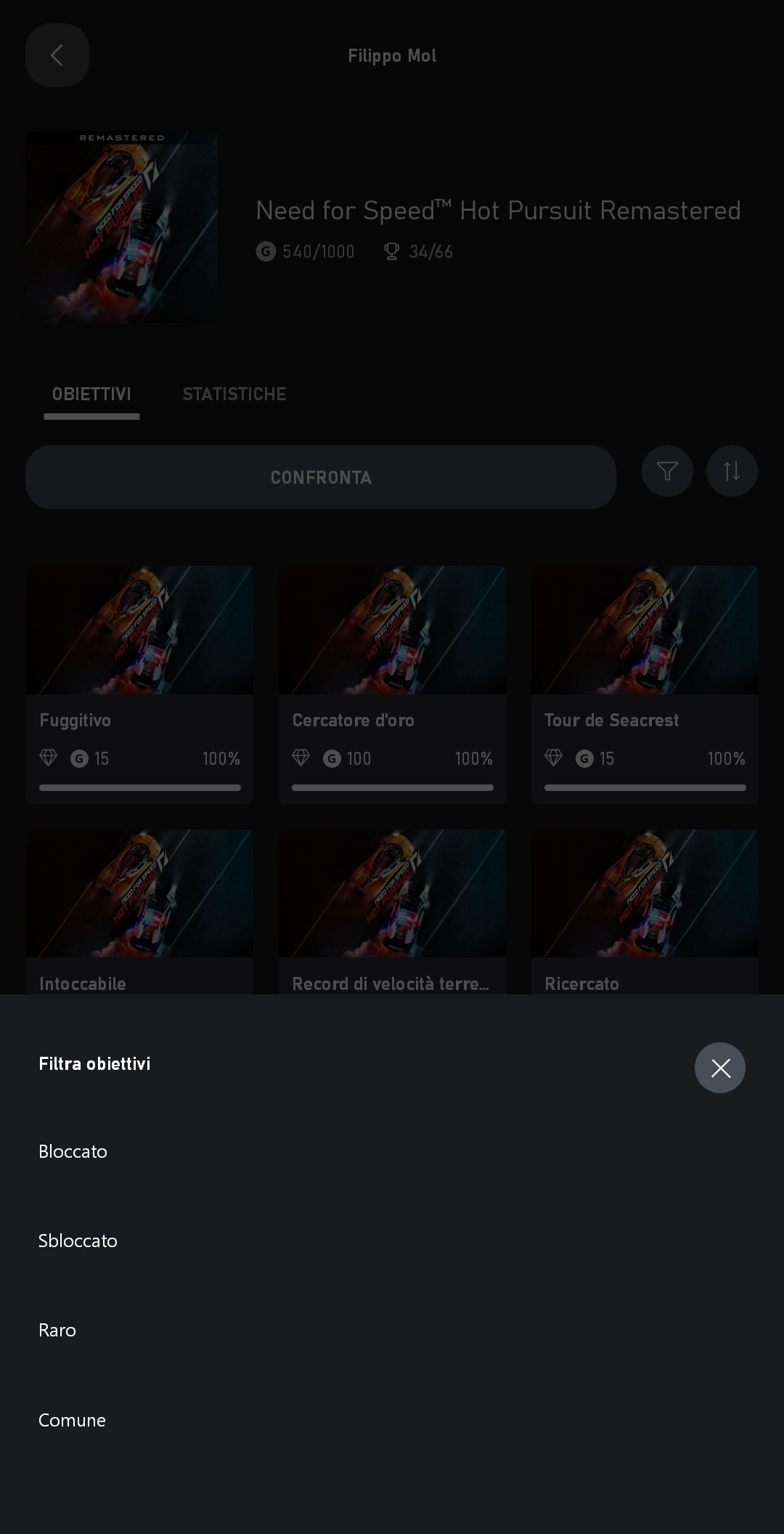Select the Bloccato filter

coord(392,1151)
